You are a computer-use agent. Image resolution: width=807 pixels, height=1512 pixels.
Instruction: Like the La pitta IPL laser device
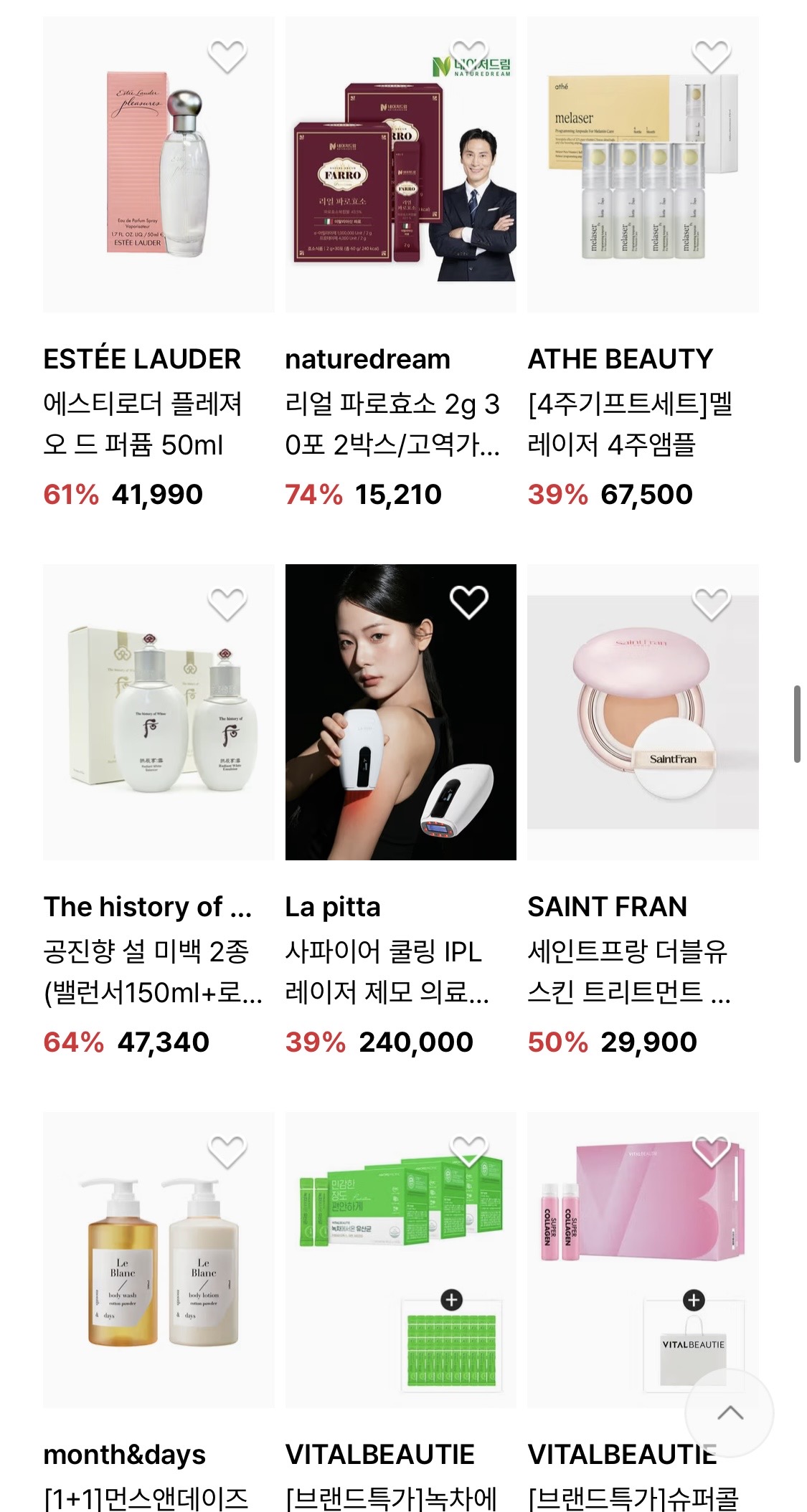click(469, 602)
